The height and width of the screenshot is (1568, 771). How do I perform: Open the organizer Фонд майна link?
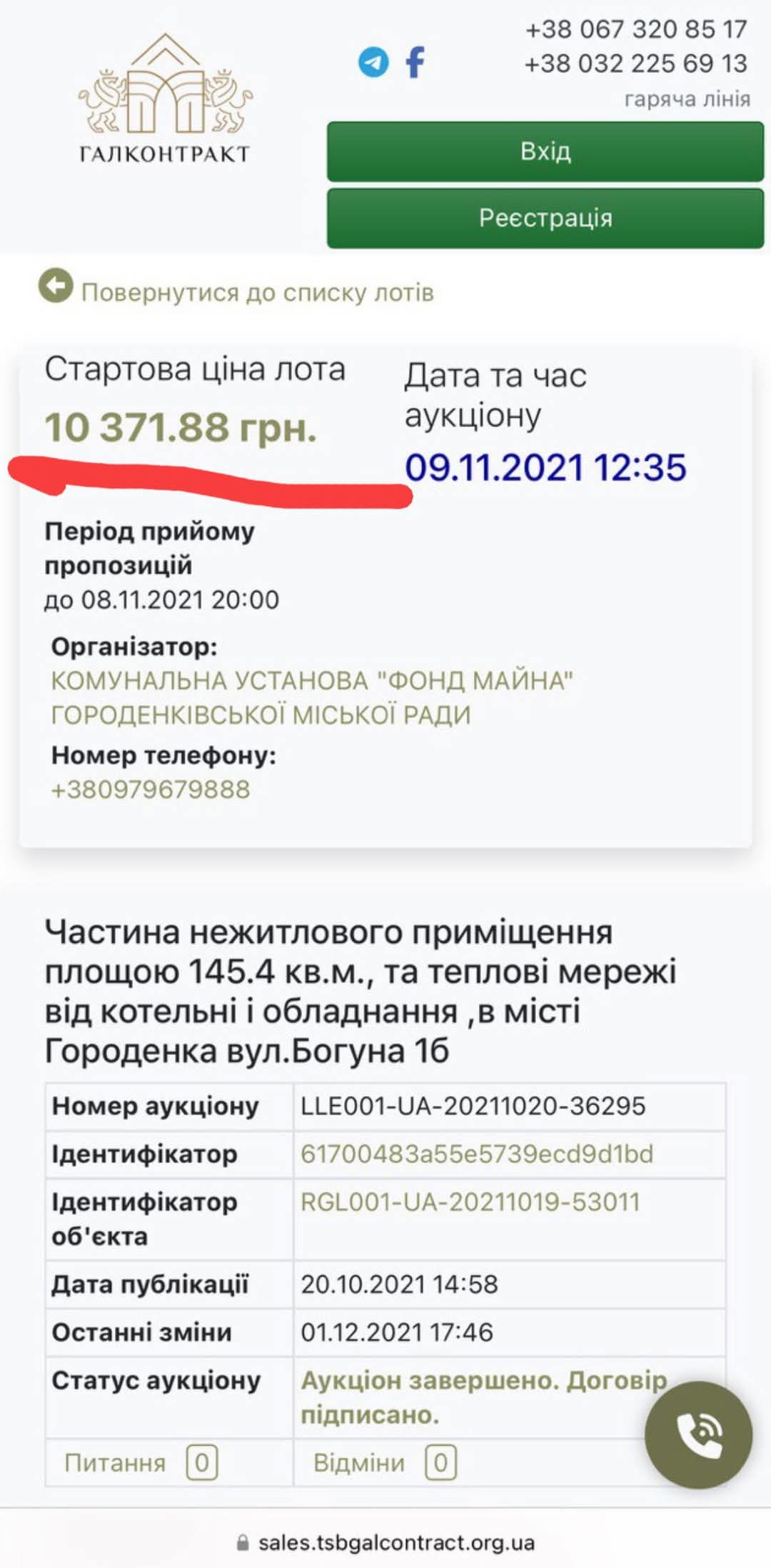point(311,697)
